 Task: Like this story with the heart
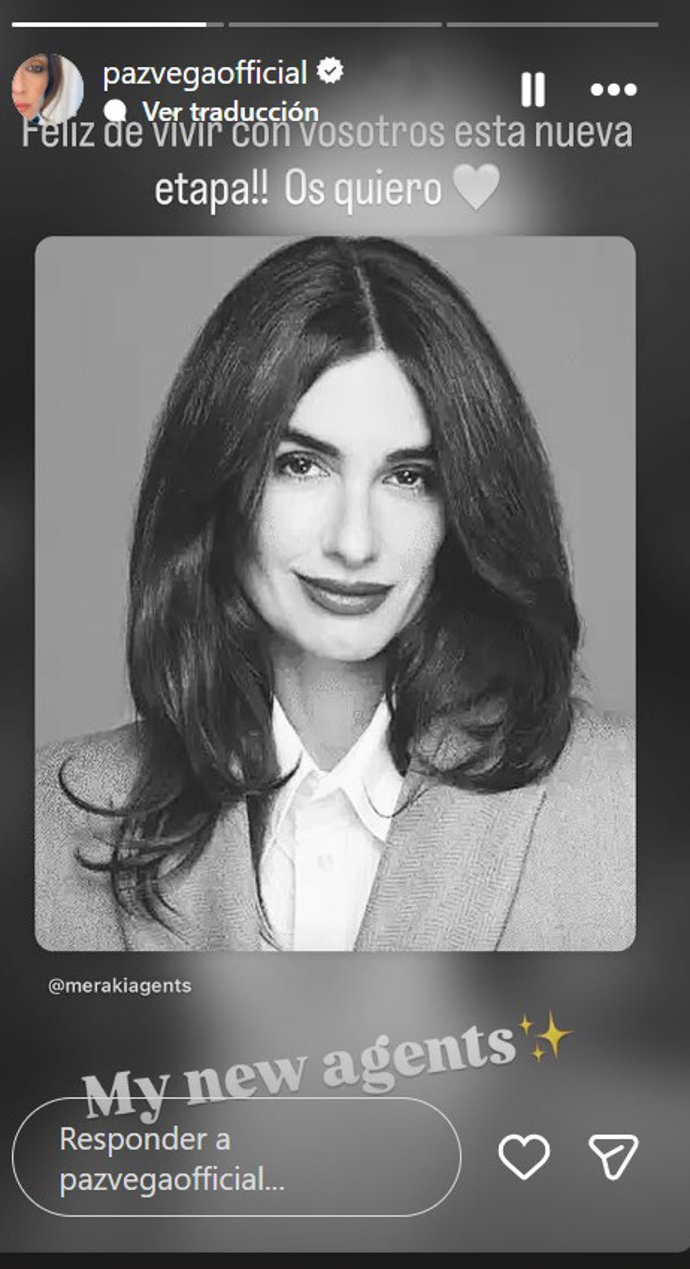click(524, 1158)
